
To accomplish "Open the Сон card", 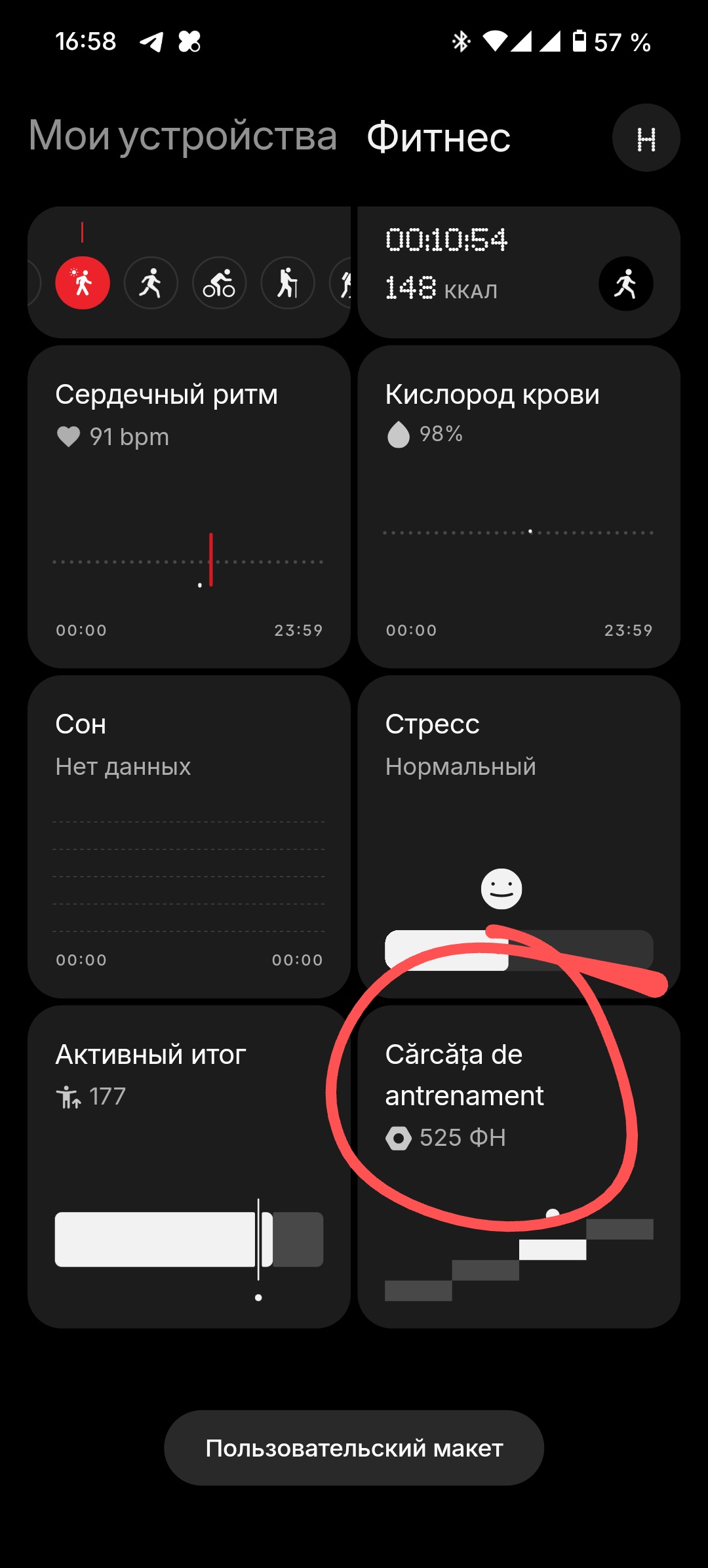I will coord(189,836).
